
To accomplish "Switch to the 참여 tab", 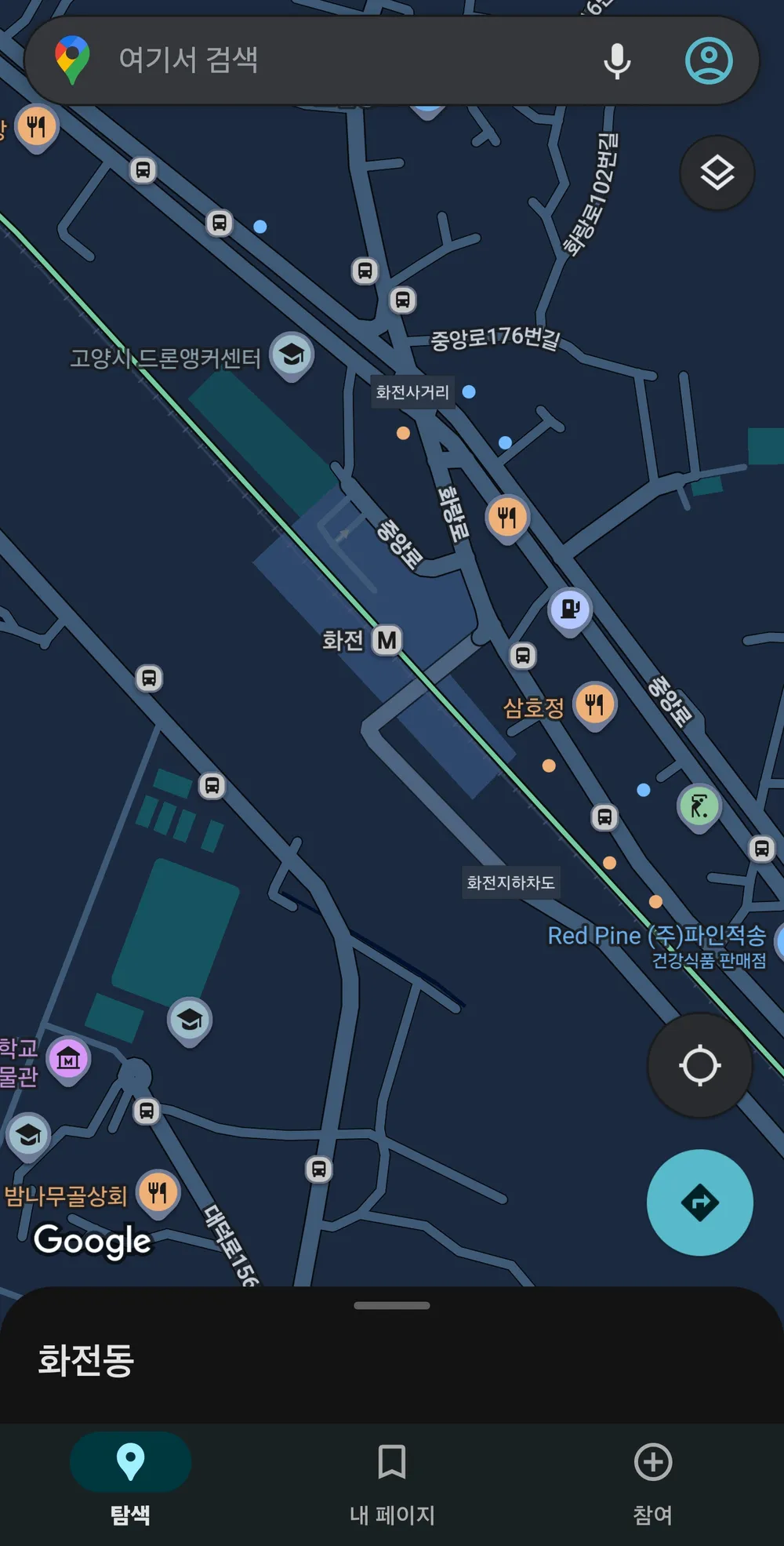I will pyautogui.click(x=652, y=1480).
